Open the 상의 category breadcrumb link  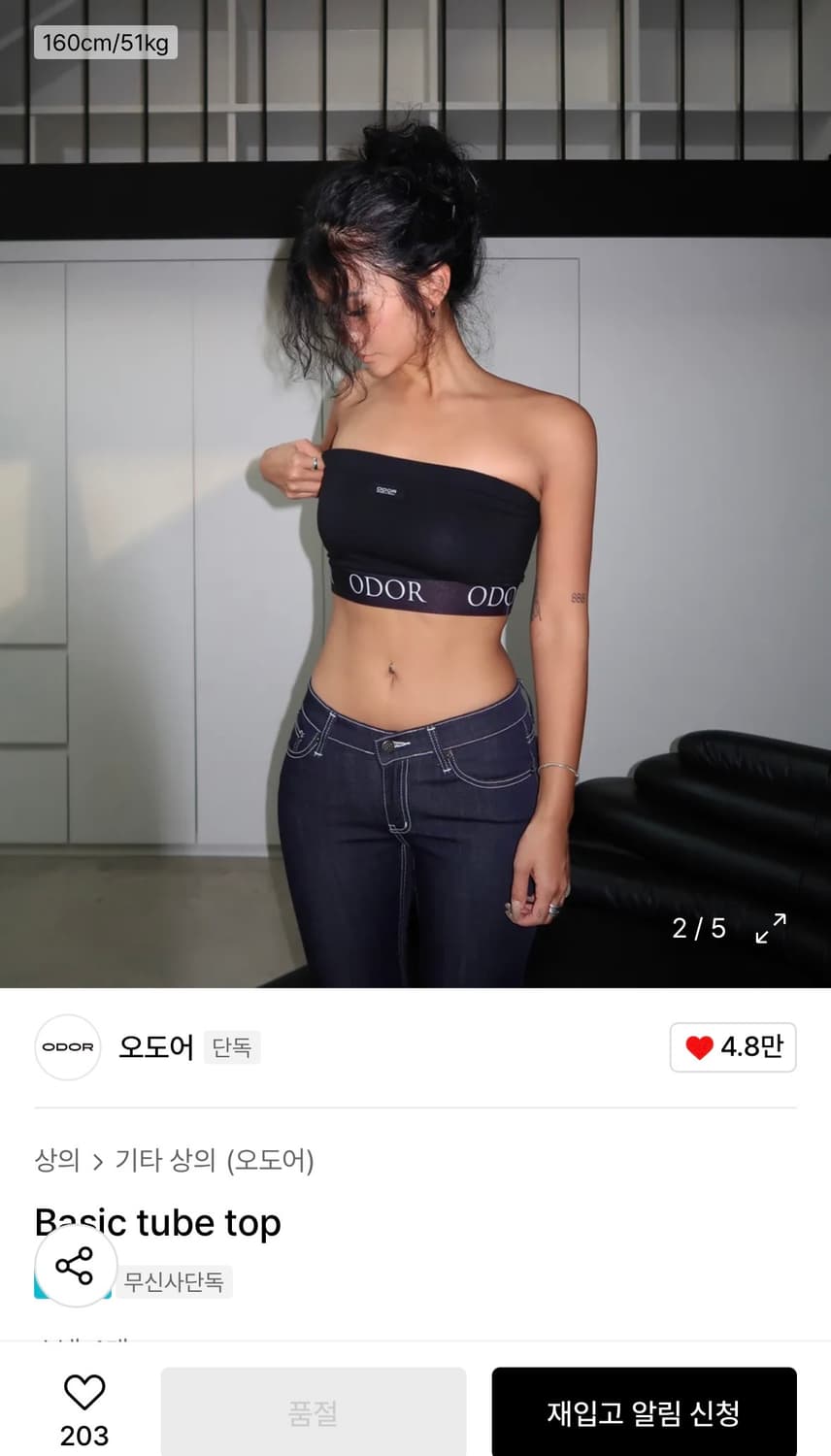pos(56,1161)
